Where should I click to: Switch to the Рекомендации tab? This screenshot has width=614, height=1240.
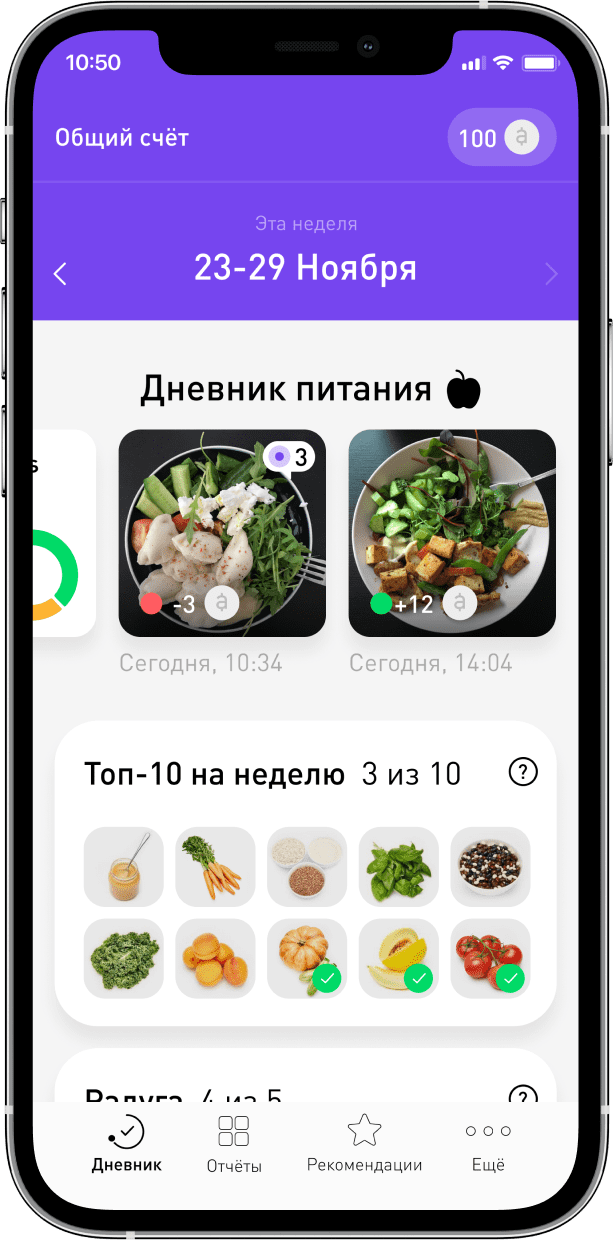(364, 1144)
